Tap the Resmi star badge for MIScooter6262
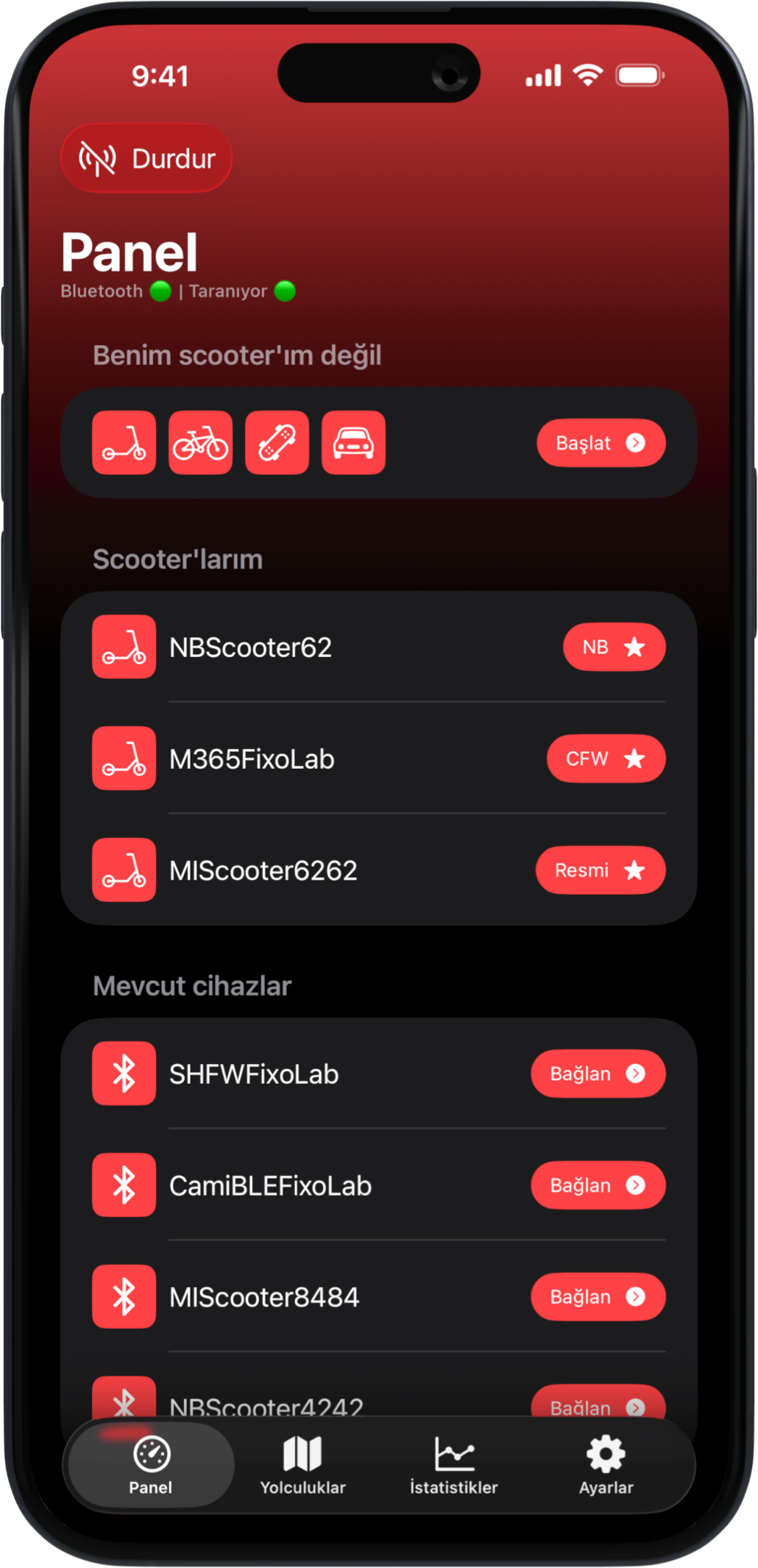 pos(601,870)
